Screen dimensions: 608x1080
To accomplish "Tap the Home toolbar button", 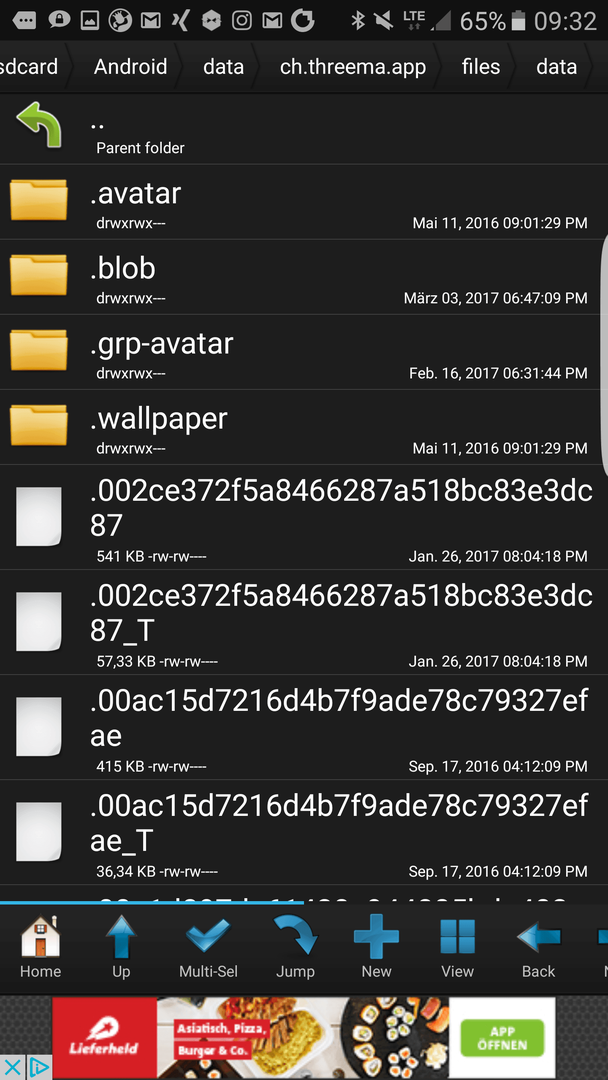I will click(x=40, y=947).
